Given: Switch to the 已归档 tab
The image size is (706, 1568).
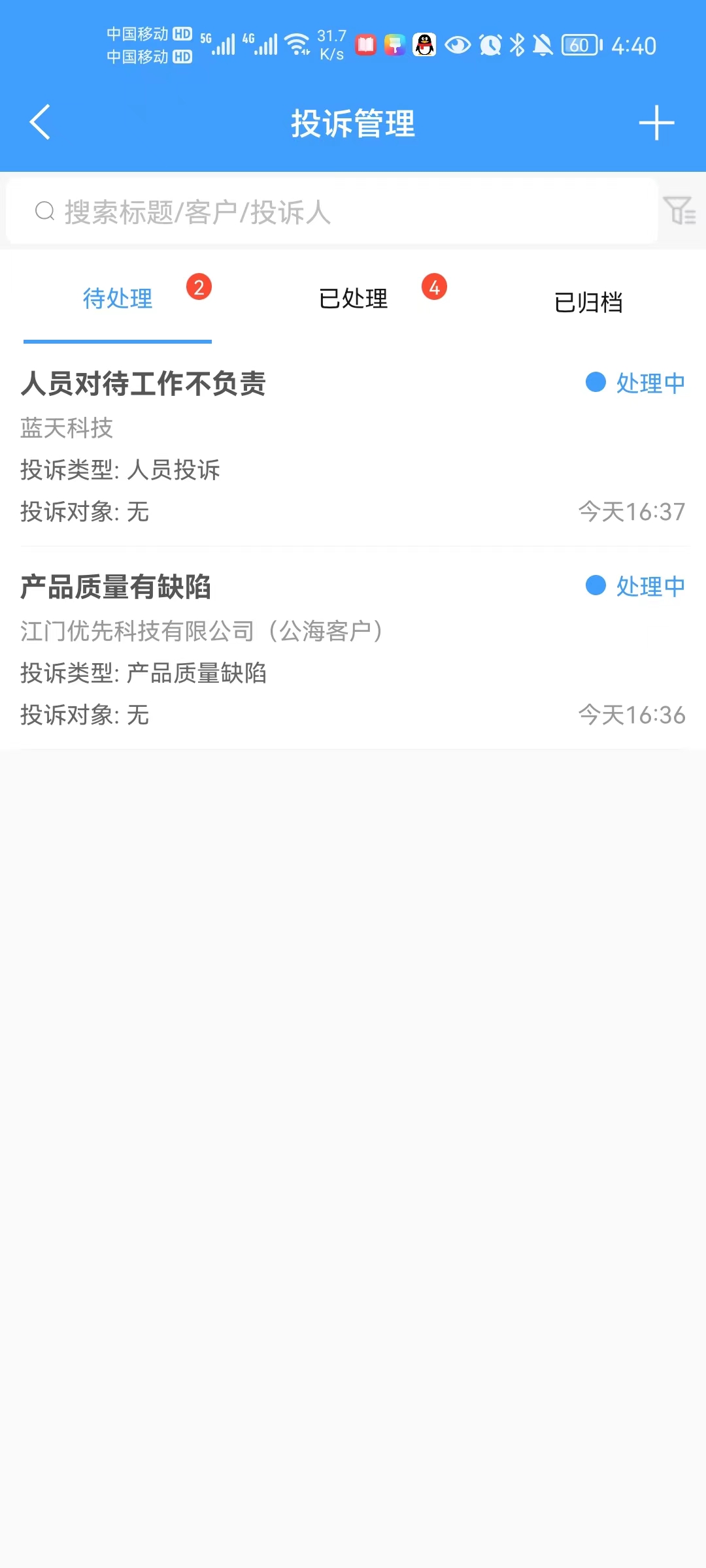Looking at the screenshot, I should point(588,302).
